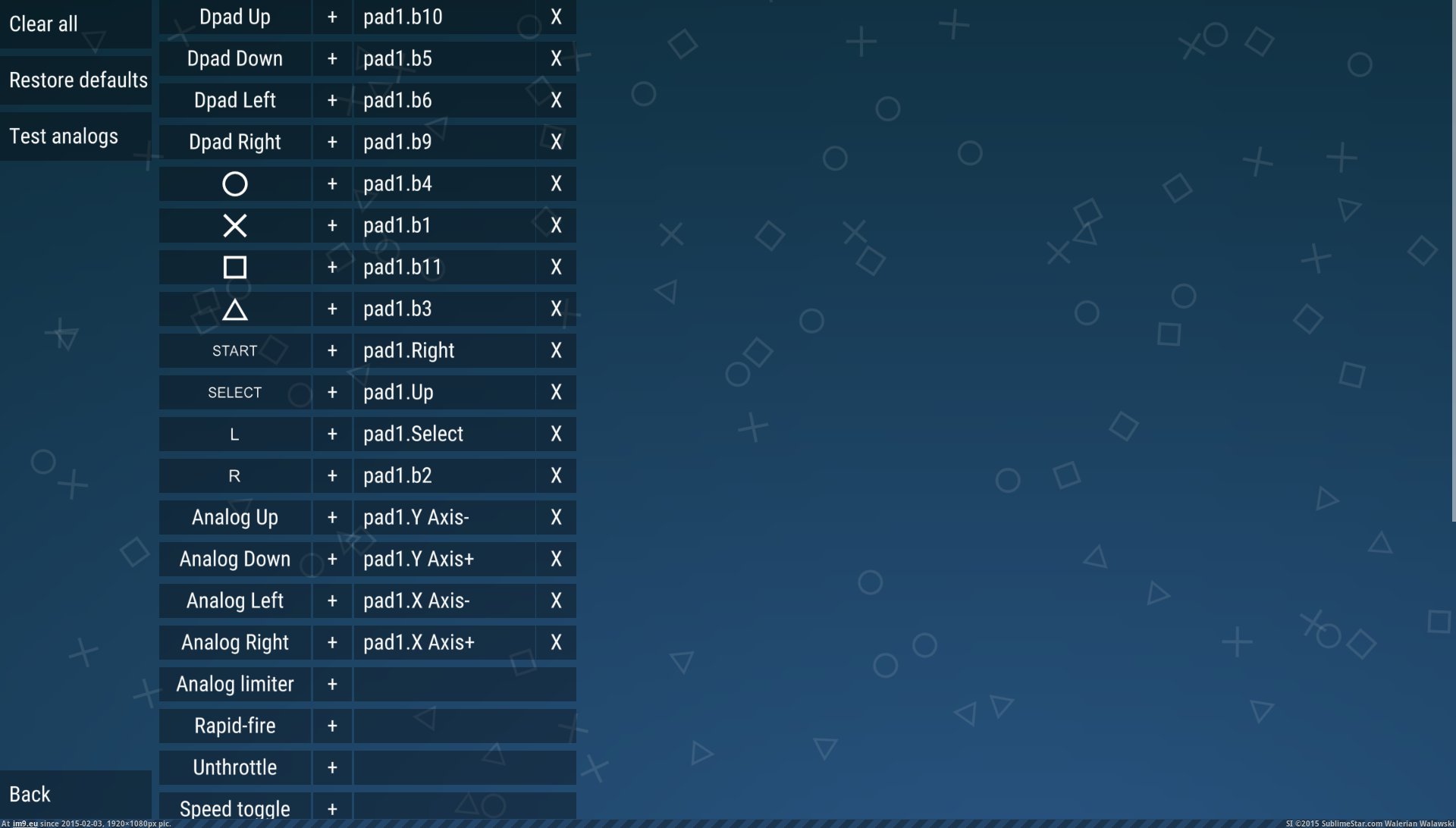Add a mapping for Dpad Up

click(x=332, y=17)
